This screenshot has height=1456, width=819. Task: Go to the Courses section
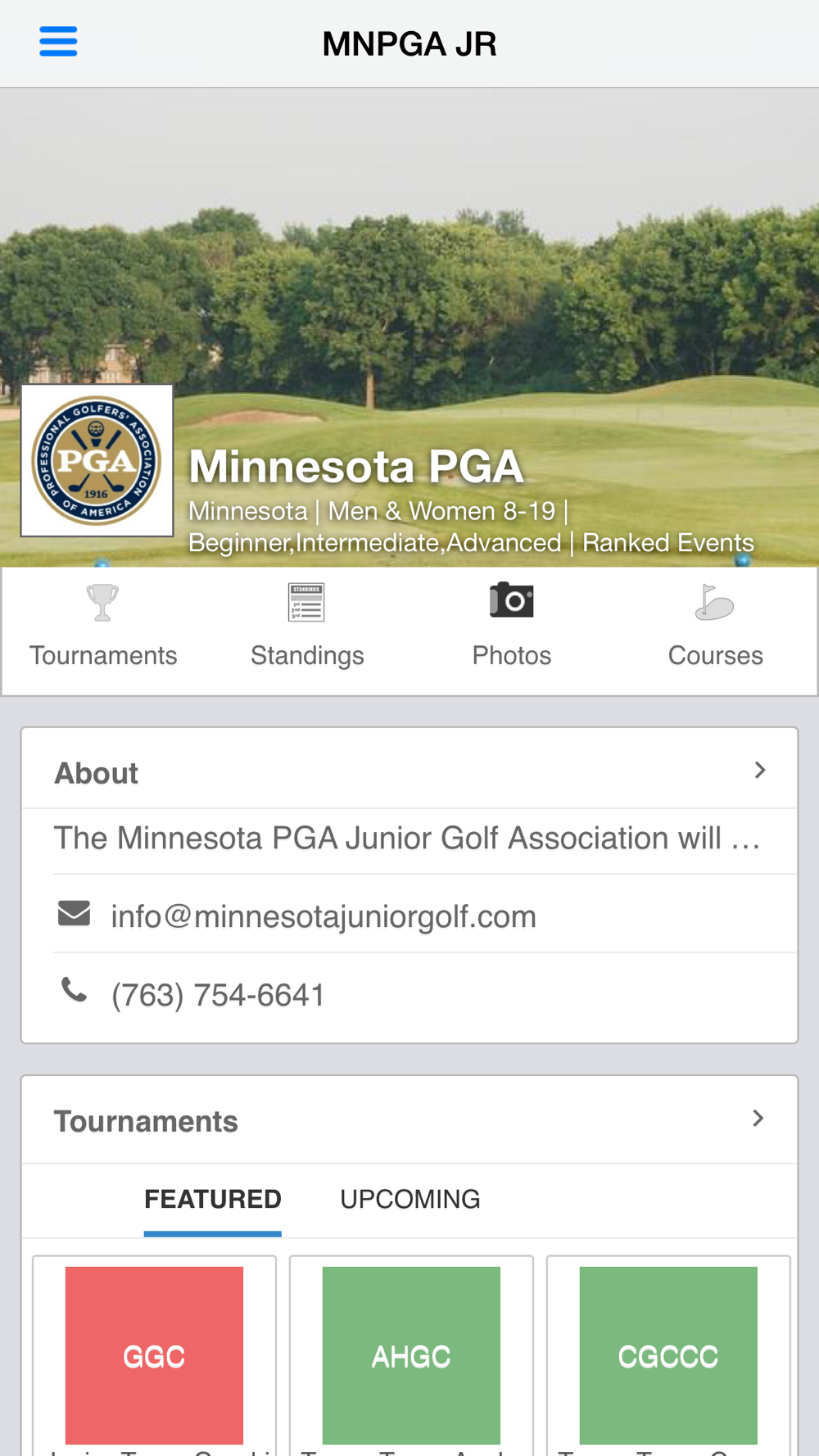pyautogui.click(x=715, y=626)
